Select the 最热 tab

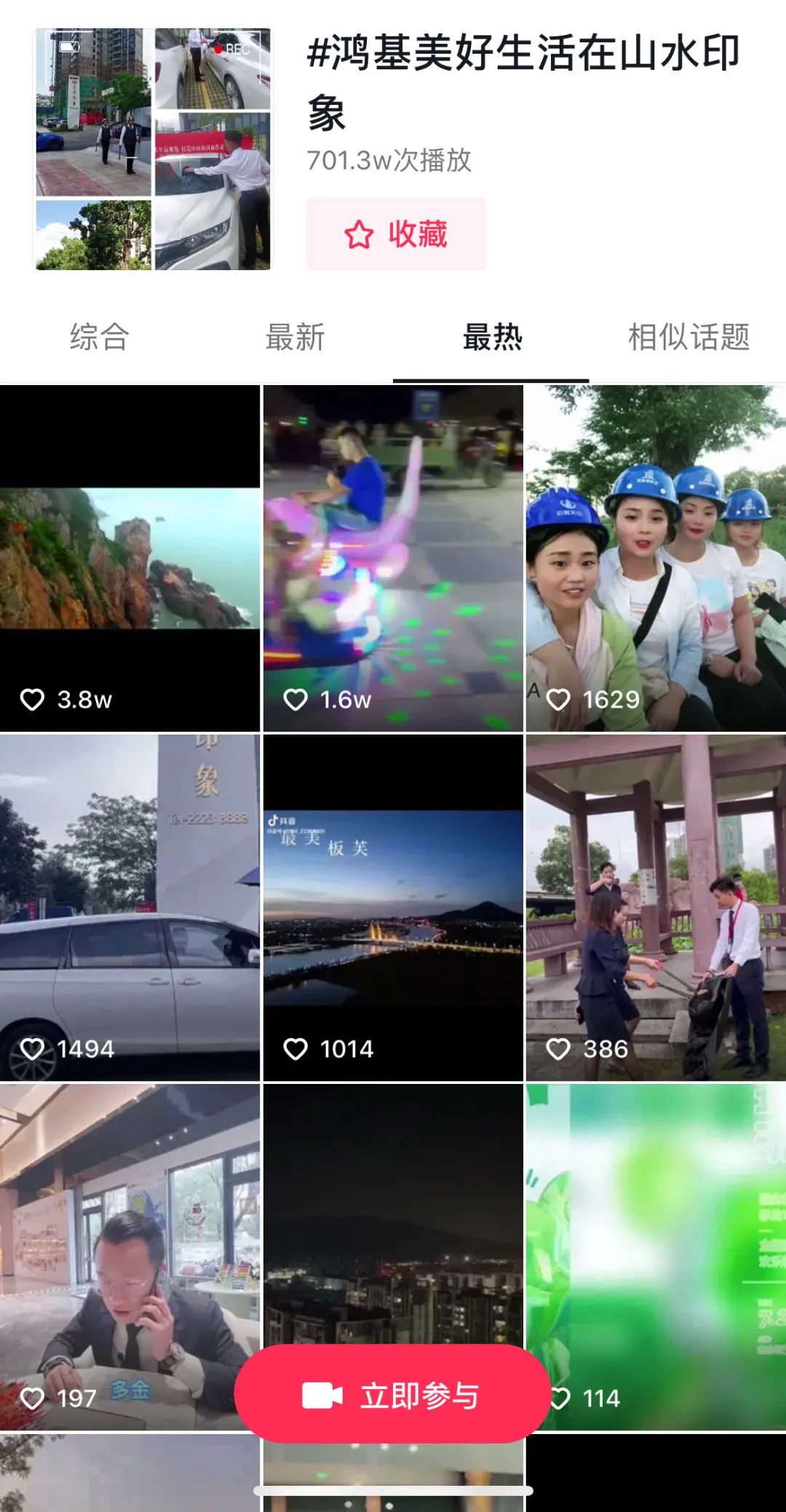point(492,338)
